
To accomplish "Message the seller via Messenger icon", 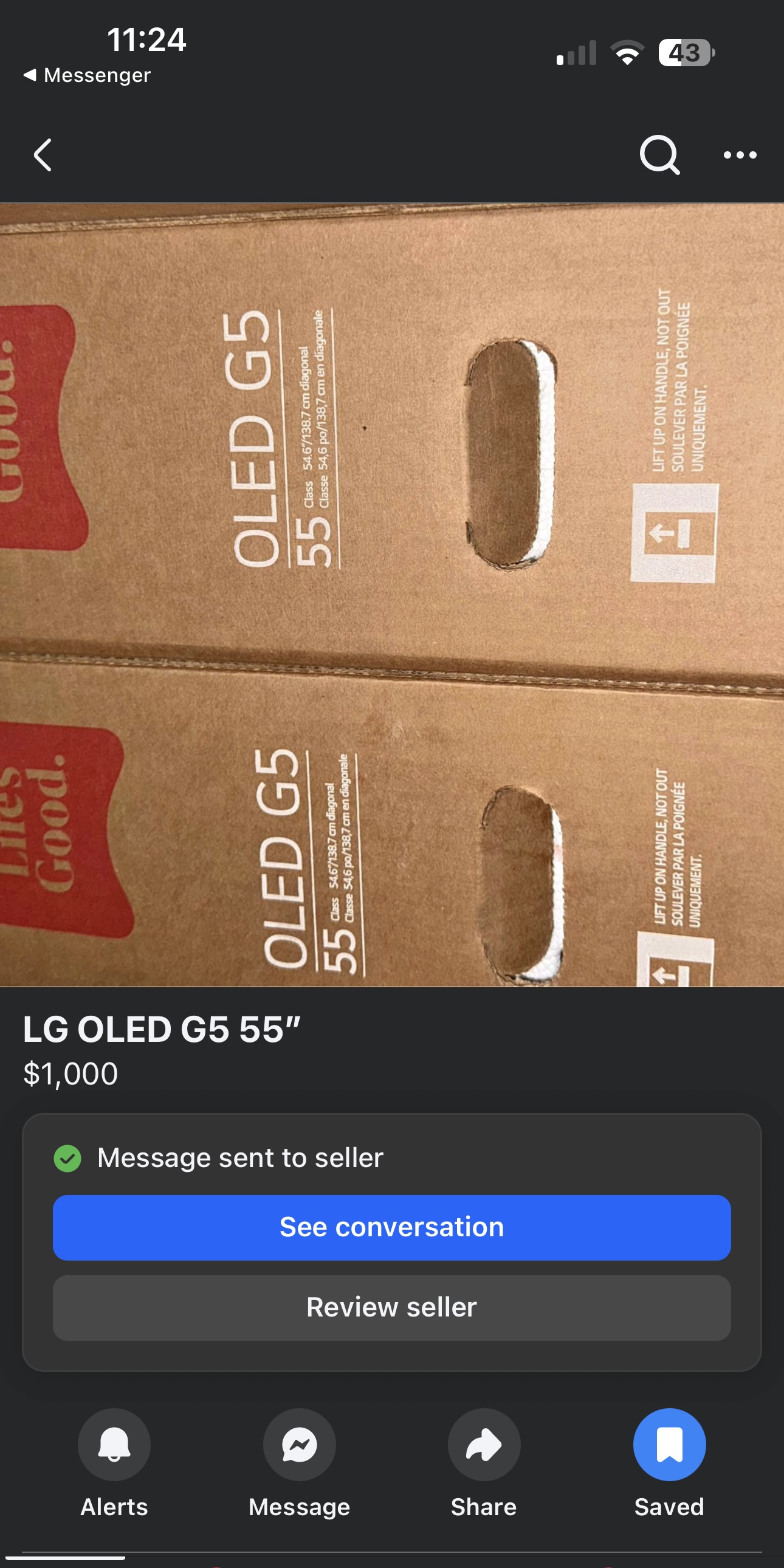I will [299, 1445].
